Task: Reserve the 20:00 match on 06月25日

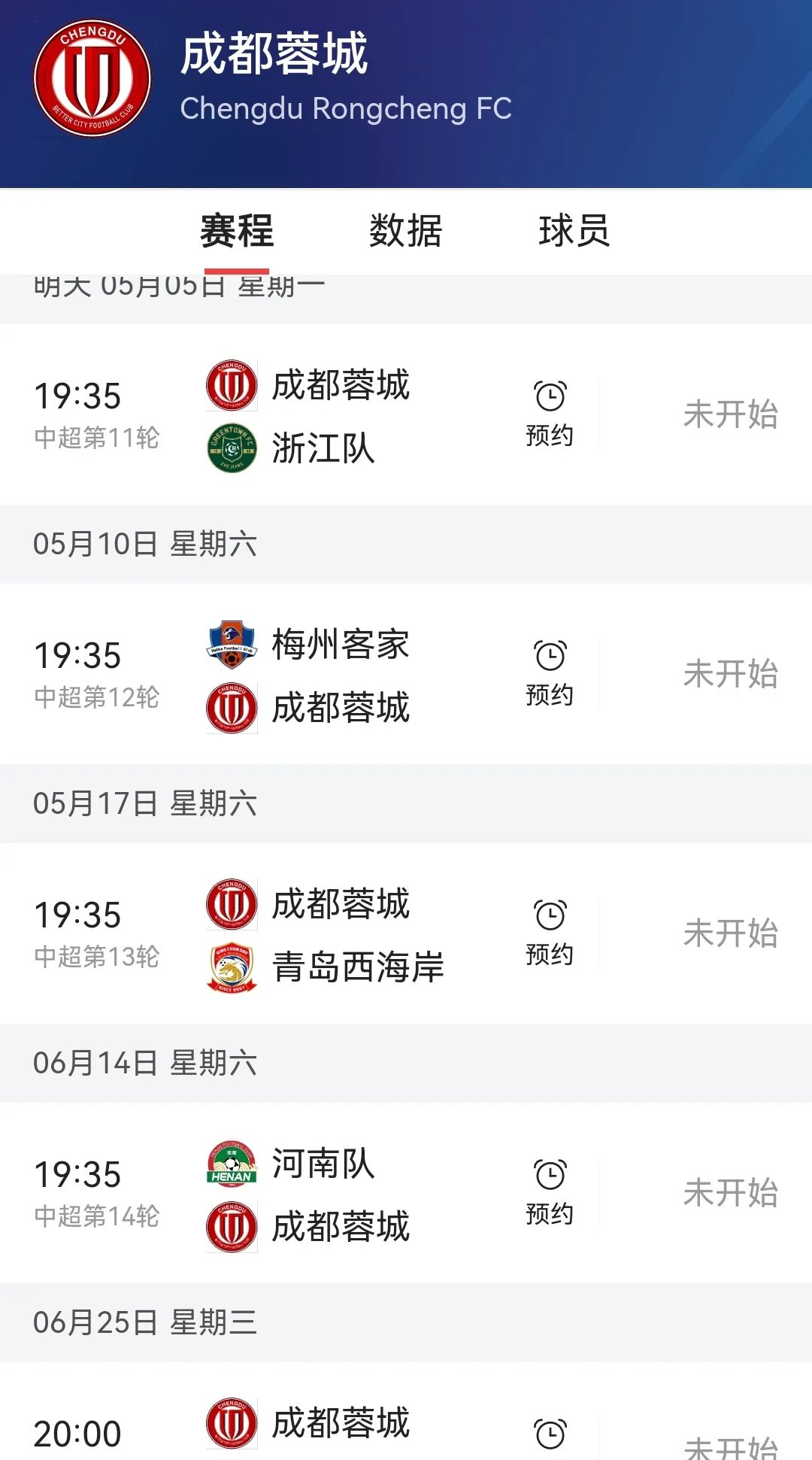Action: coord(550,1434)
